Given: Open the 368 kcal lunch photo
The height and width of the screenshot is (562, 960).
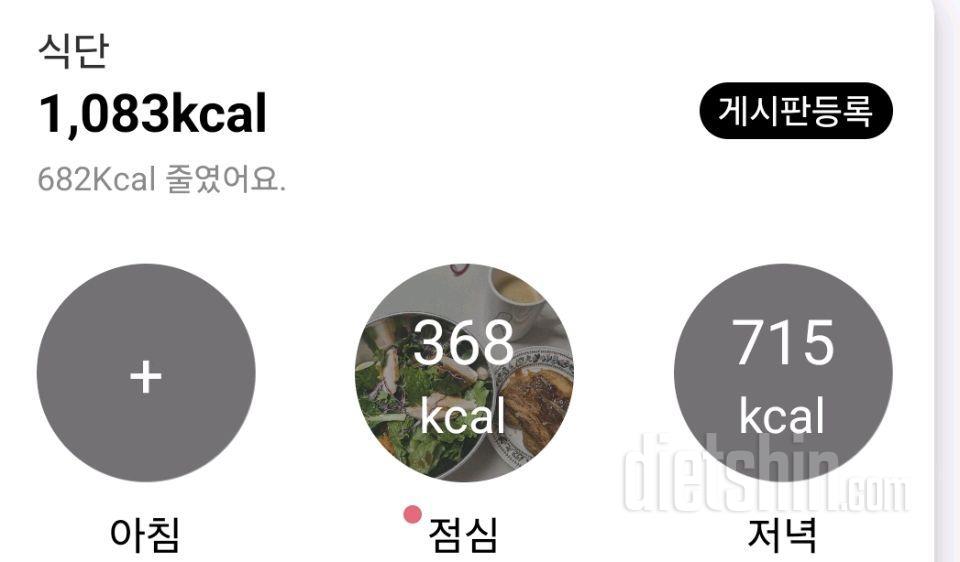Looking at the screenshot, I should click(464, 373).
